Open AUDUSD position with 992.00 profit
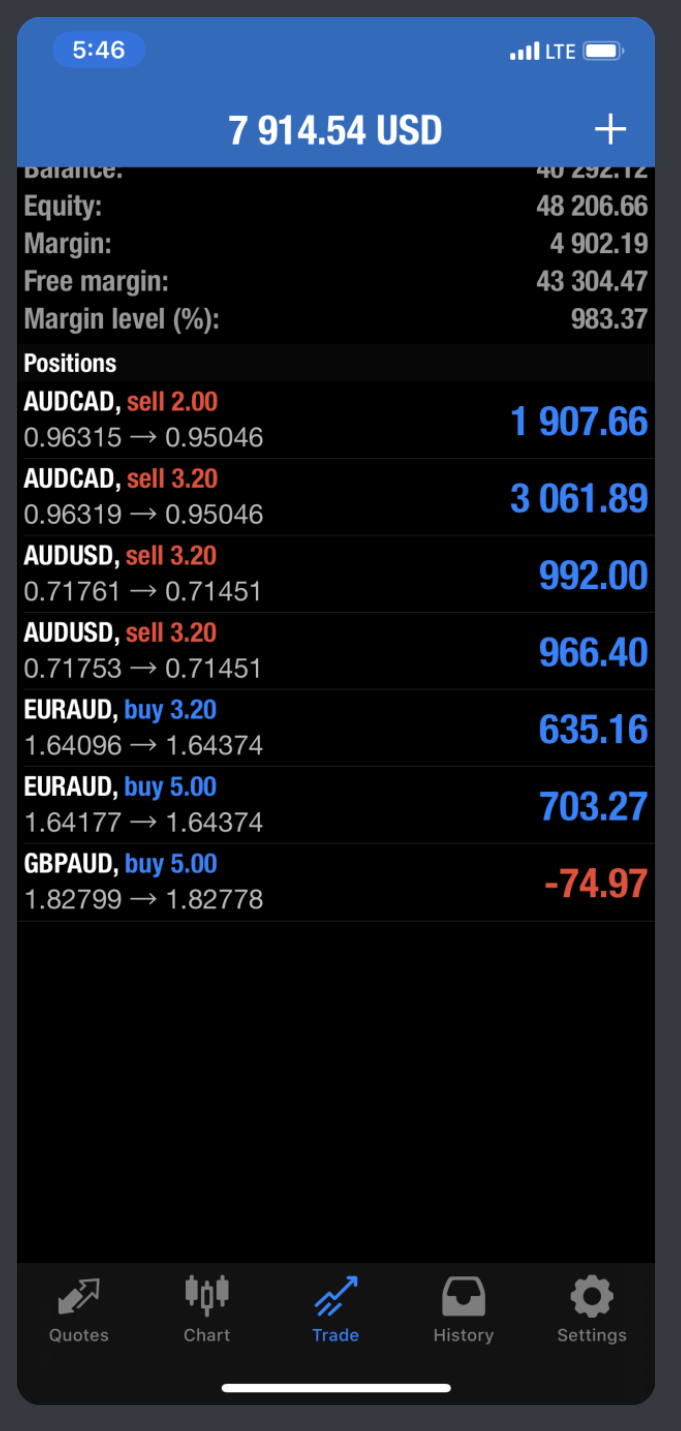The image size is (681, 1431). coord(336,574)
